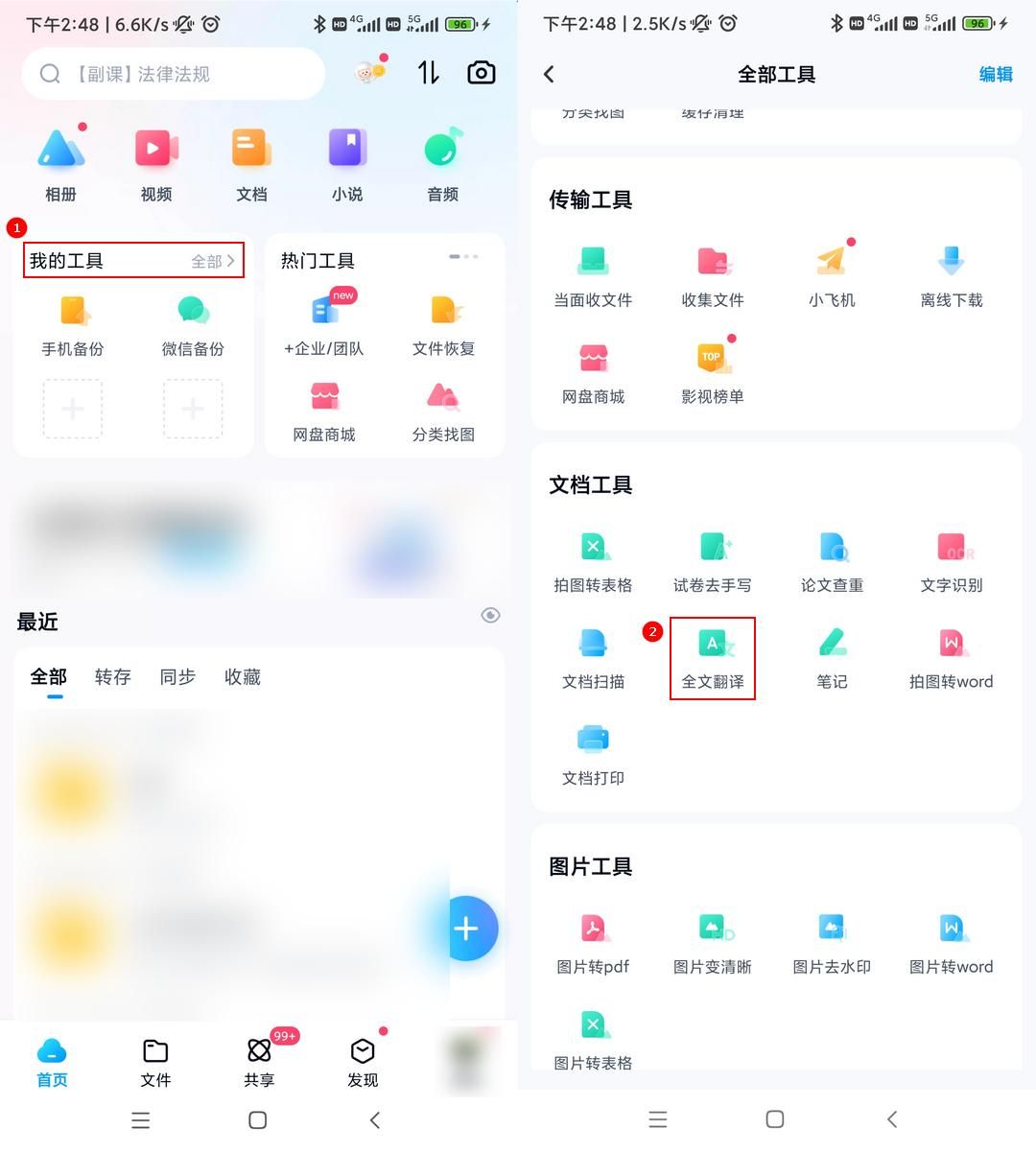Open the 文字识别 OCR tool
This screenshot has width=1036, height=1153.
[951, 562]
